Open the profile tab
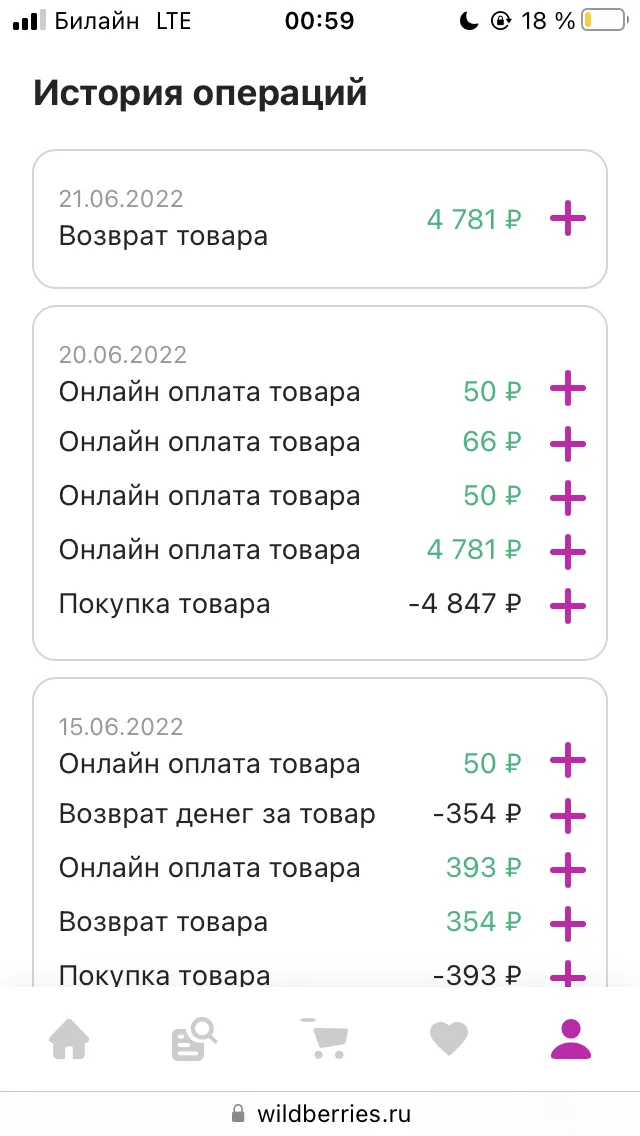Viewport: 640px width, 1136px height. (x=571, y=1040)
